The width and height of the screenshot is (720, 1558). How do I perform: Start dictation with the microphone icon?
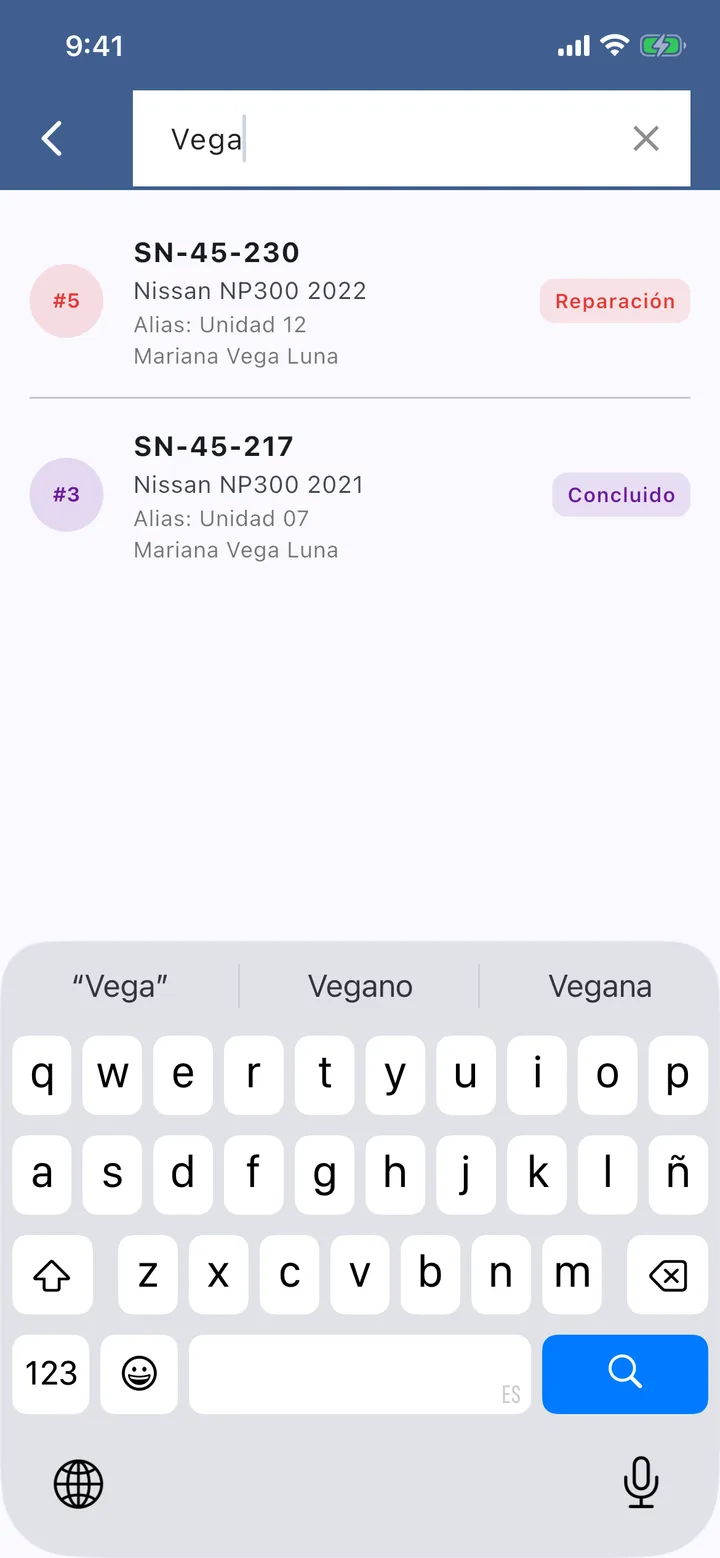[641, 1482]
